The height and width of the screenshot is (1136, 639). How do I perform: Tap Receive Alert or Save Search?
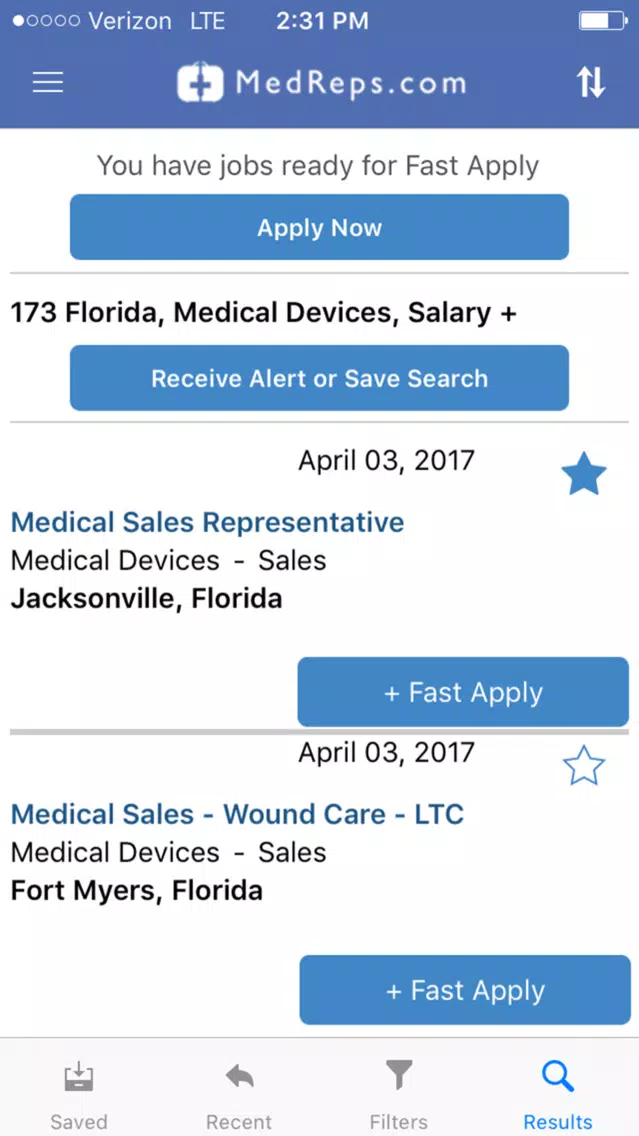319,377
